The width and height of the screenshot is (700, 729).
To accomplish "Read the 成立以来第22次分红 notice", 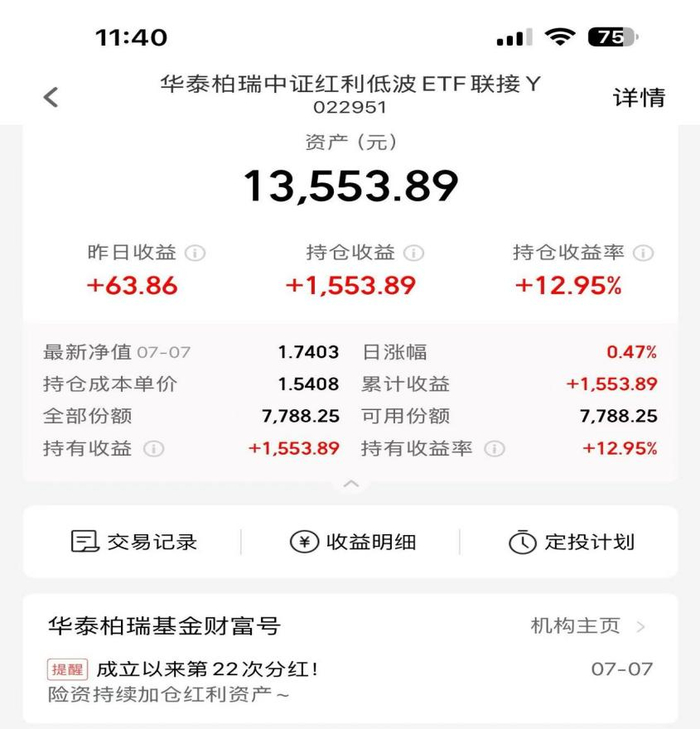I will pyautogui.click(x=207, y=669).
